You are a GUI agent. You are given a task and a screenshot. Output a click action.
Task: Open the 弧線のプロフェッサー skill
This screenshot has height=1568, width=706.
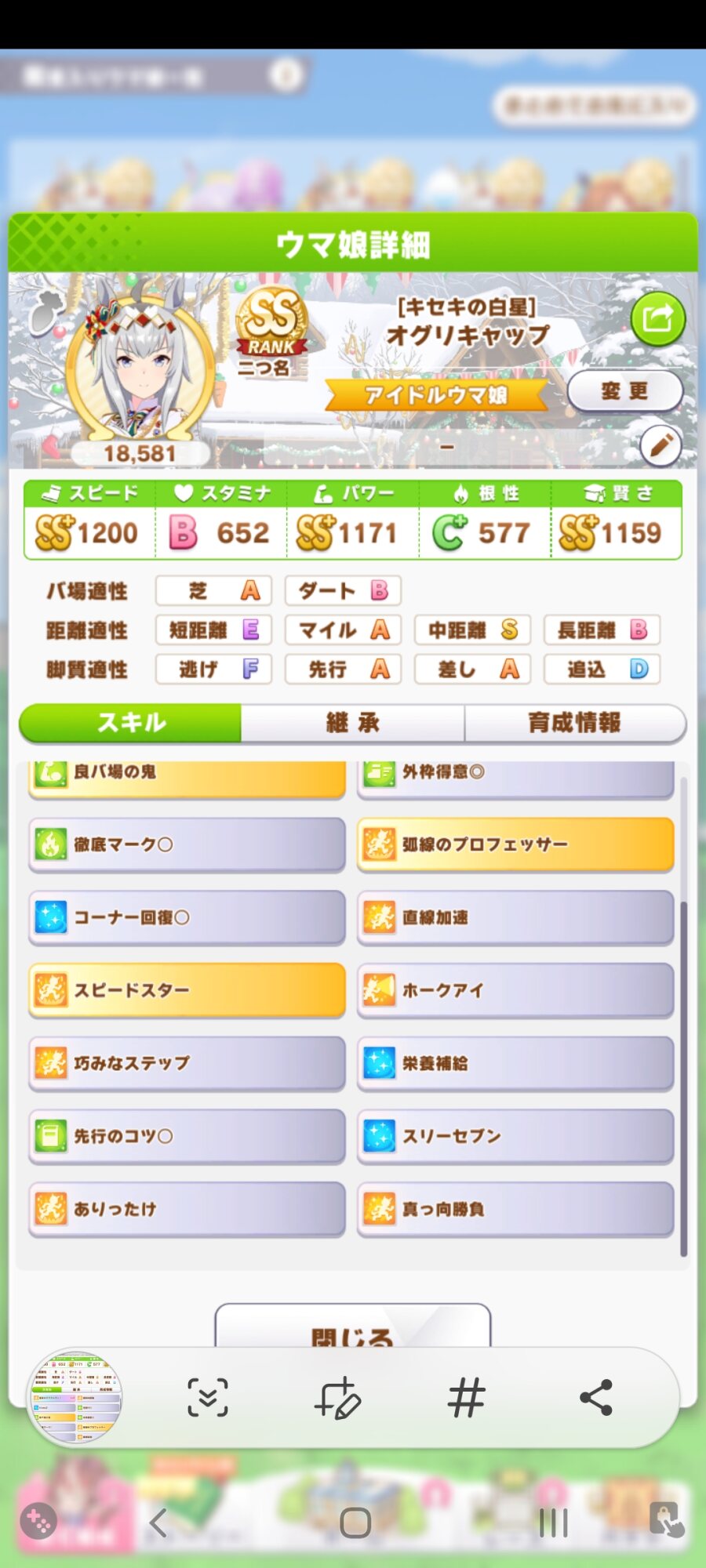click(x=515, y=844)
